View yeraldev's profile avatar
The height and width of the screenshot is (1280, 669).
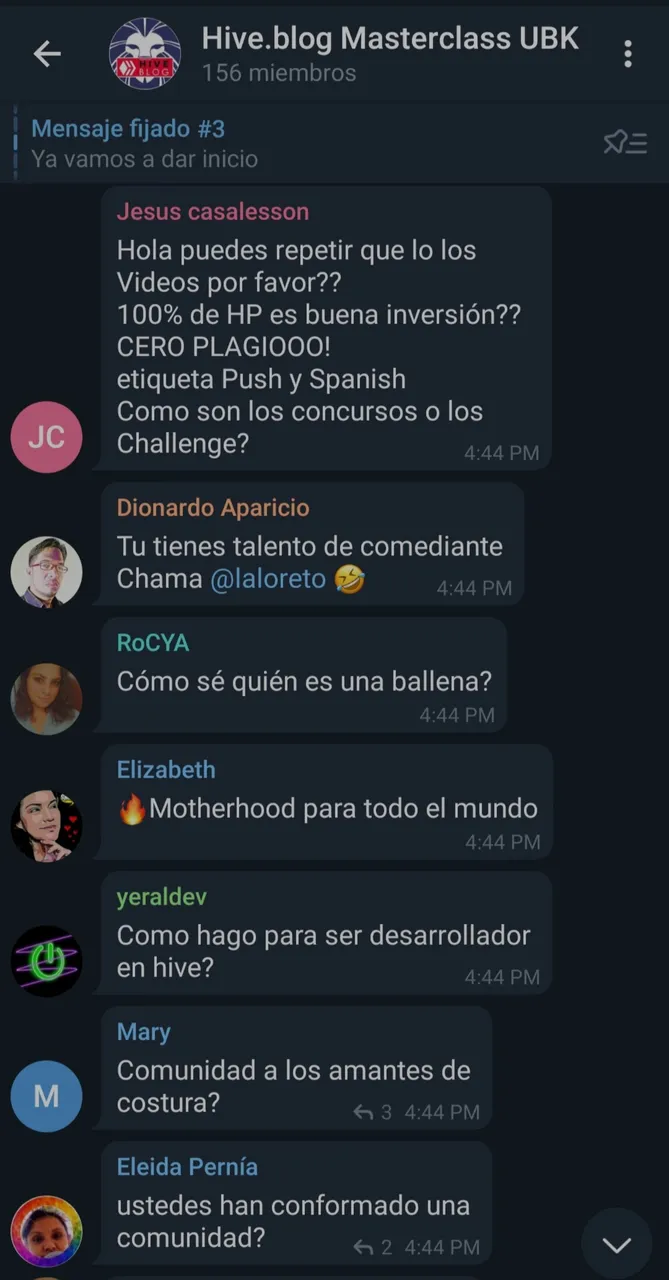(x=46, y=961)
